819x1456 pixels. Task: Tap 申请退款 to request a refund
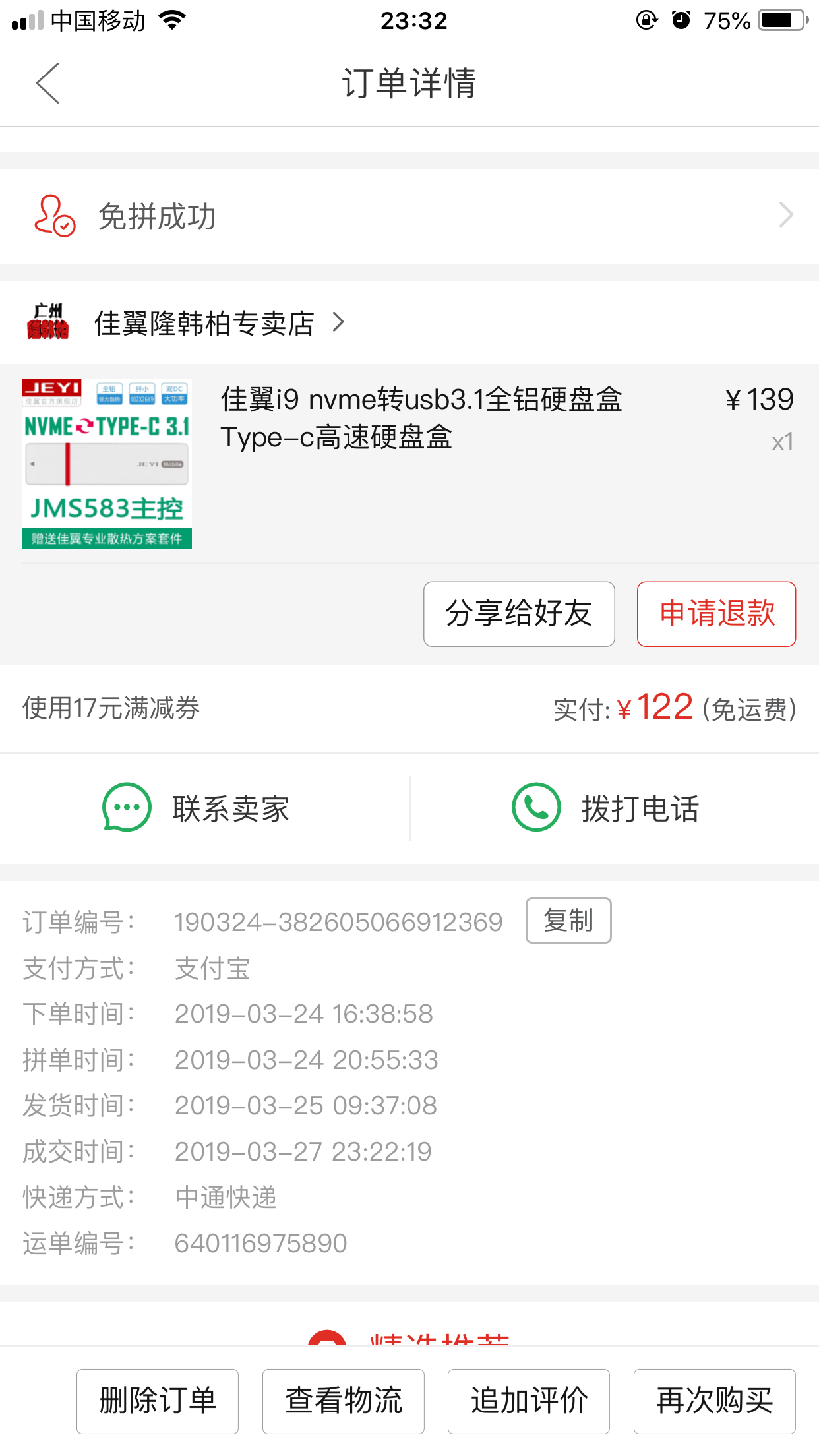coord(716,613)
